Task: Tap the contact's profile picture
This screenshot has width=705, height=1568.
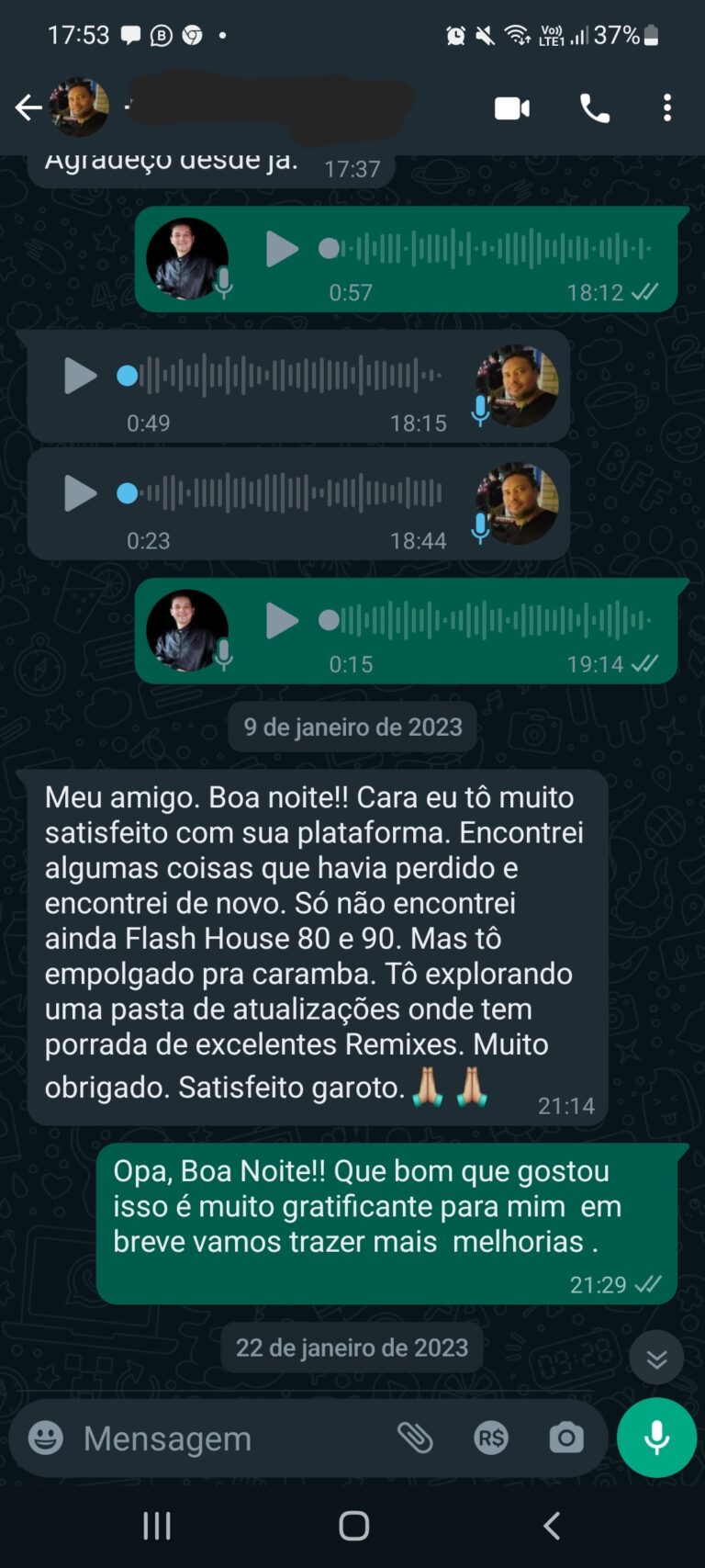Action: click(80, 107)
